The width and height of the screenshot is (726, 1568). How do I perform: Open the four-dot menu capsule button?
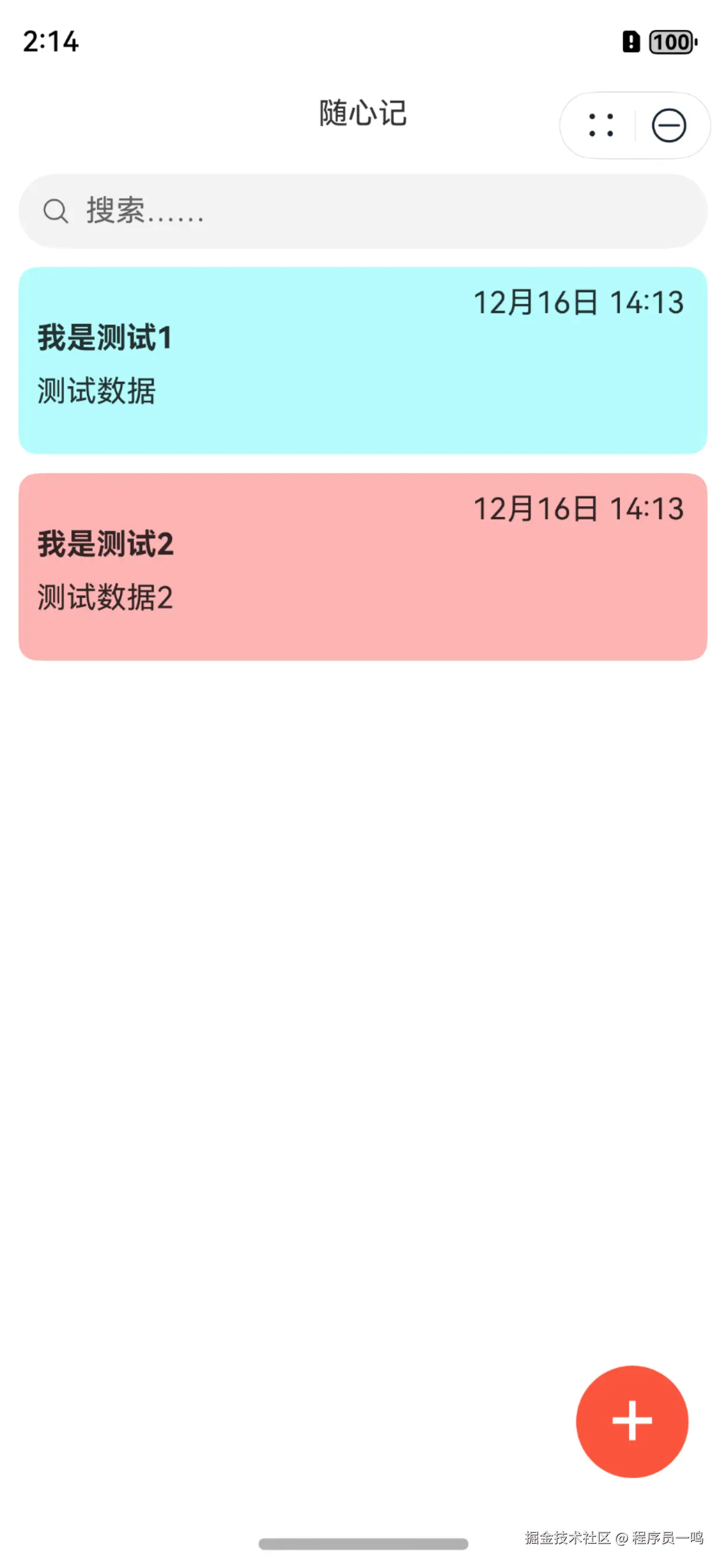(600, 126)
